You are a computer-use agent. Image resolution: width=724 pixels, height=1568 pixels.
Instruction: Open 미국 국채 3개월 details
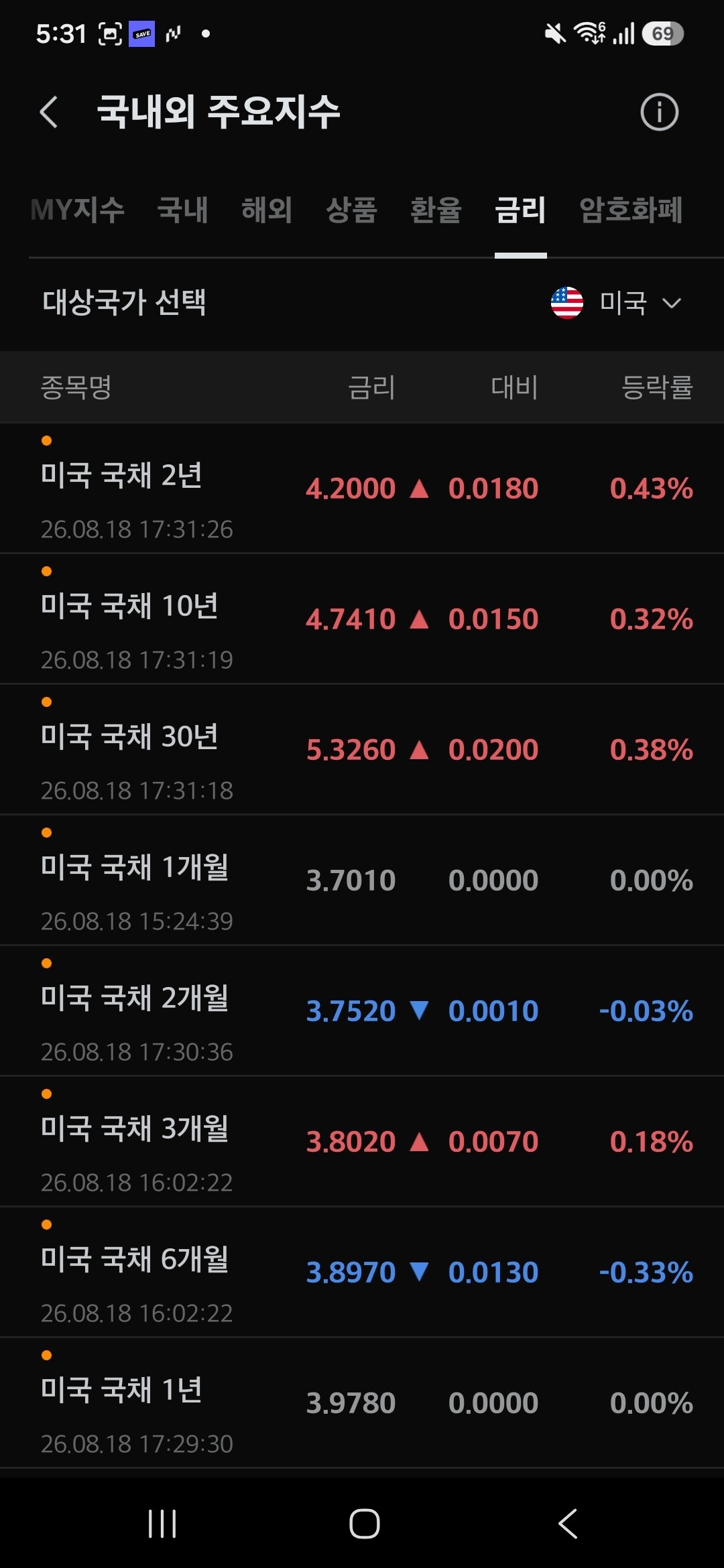click(x=362, y=1141)
